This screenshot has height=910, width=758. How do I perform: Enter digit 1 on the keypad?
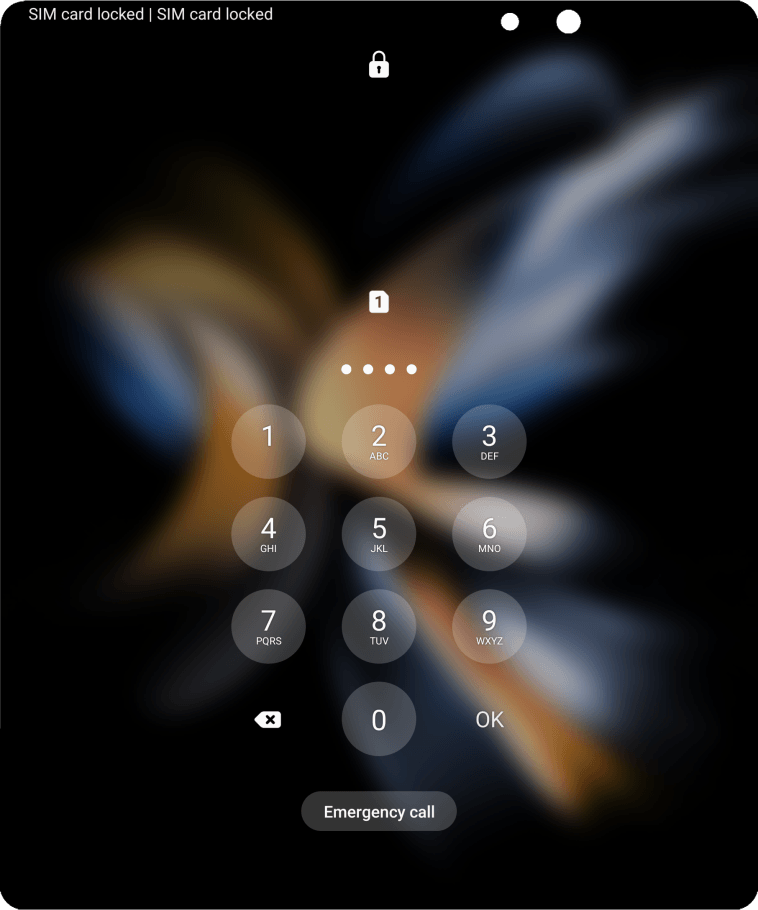click(x=268, y=441)
